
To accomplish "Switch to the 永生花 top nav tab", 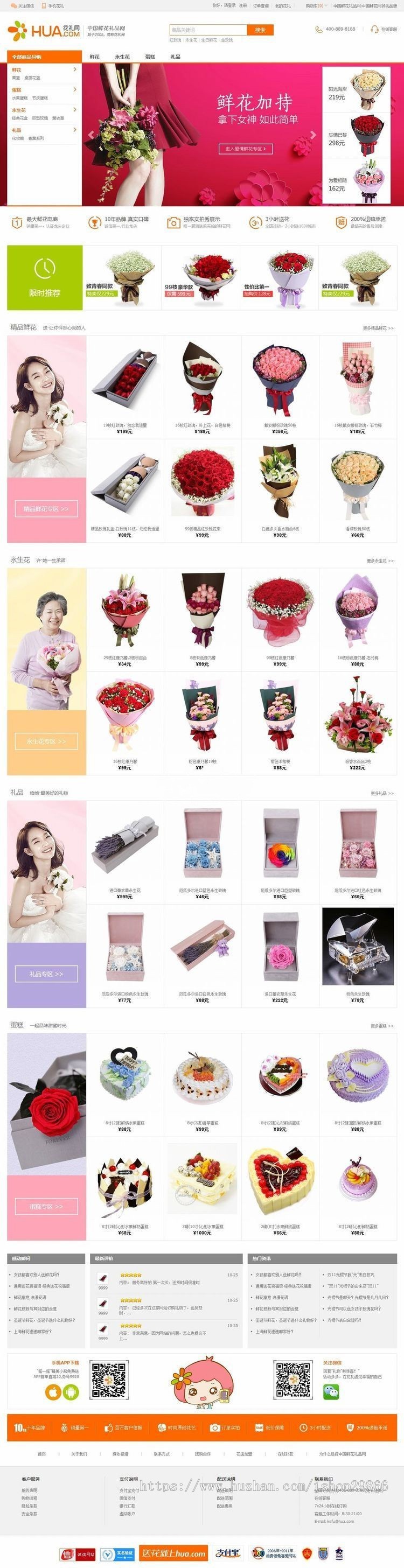I will click(122, 57).
